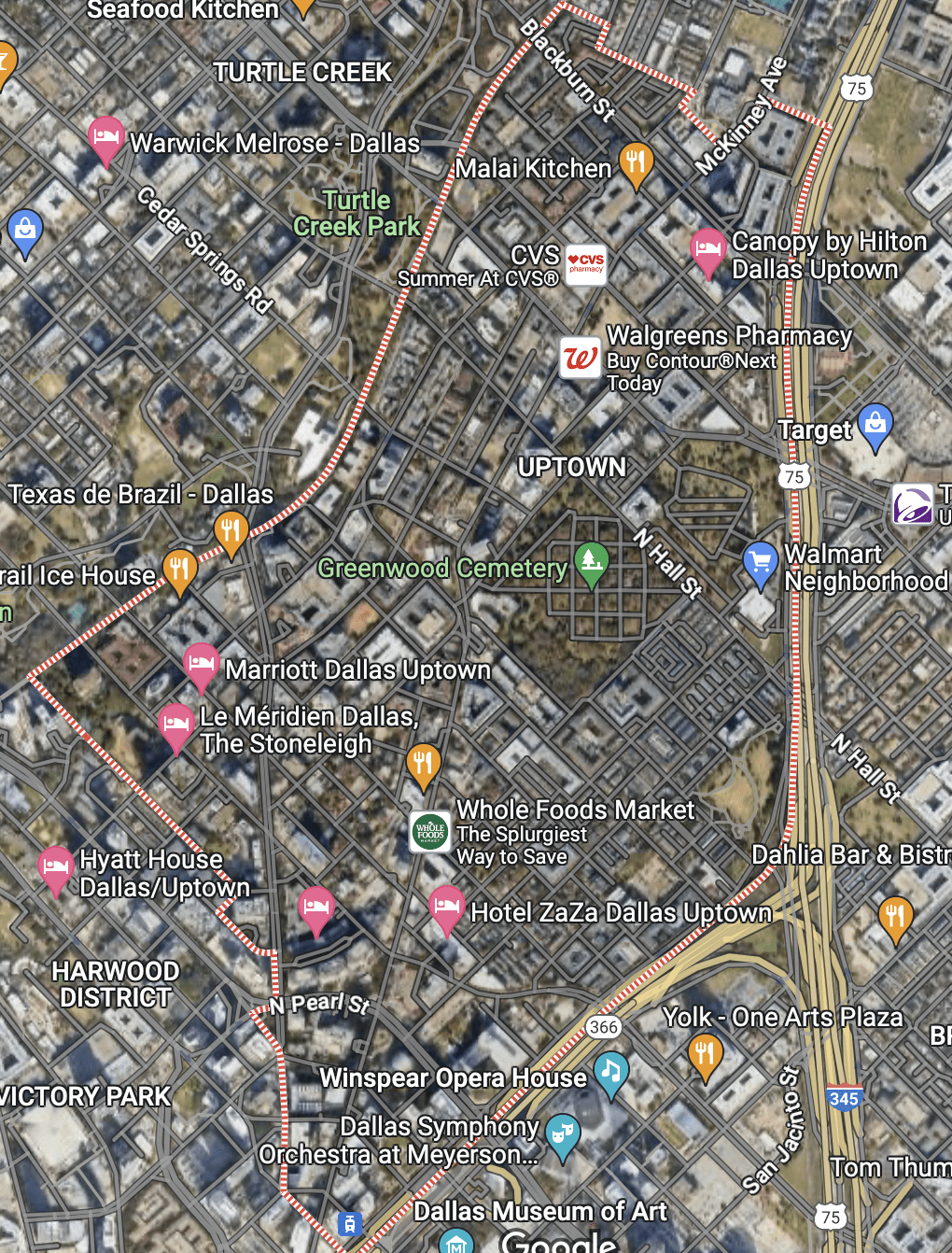Select the Target shopping pin
This screenshot has width=952, height=1253.
pos(875,426)
